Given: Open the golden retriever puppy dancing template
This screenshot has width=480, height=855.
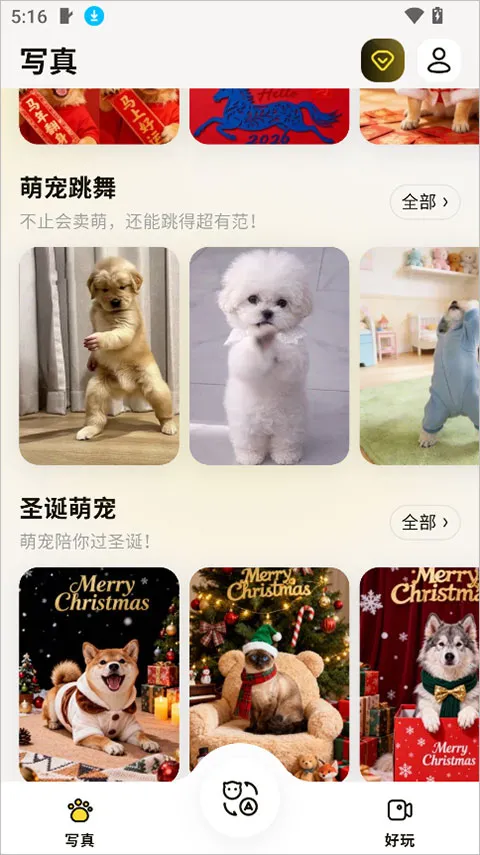Looking at the screenshot, I should click(x=99, y=356).
